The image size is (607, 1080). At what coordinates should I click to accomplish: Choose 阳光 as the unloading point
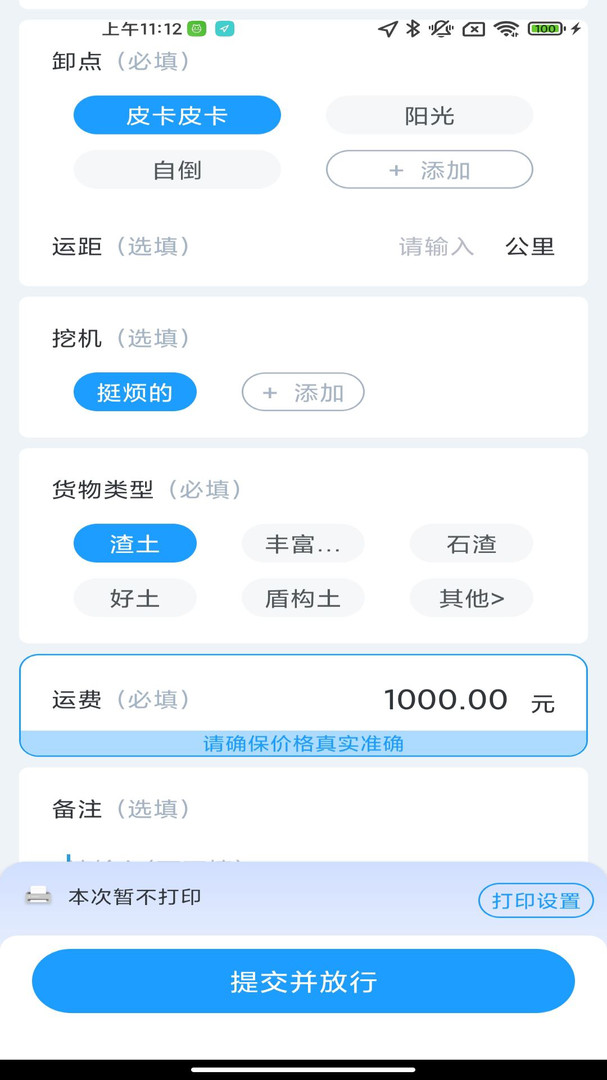[x=429, y=116]
